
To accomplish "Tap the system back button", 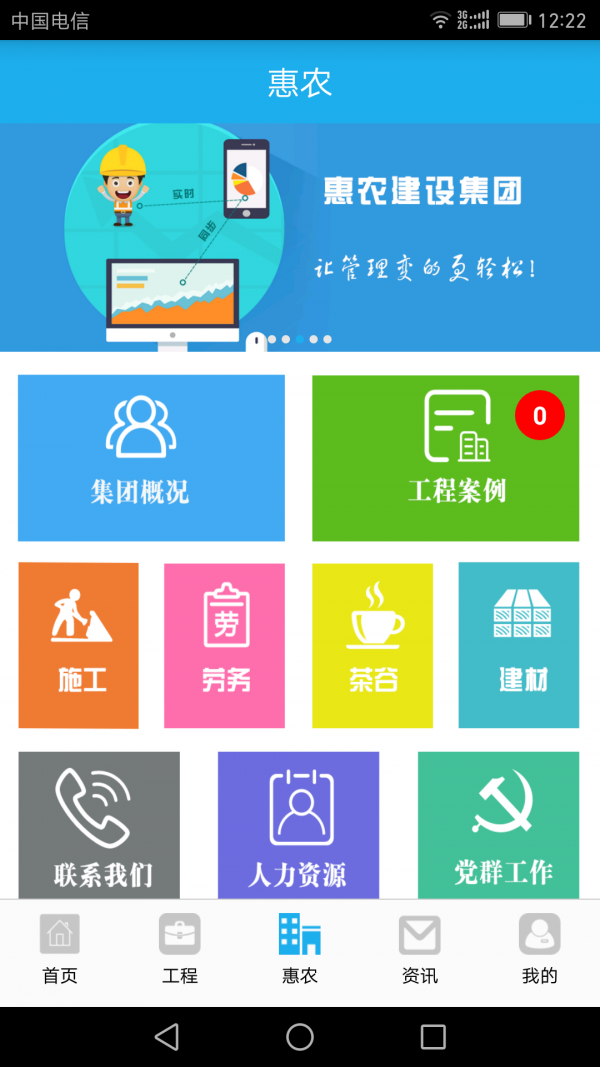I will click(167, 1036).
